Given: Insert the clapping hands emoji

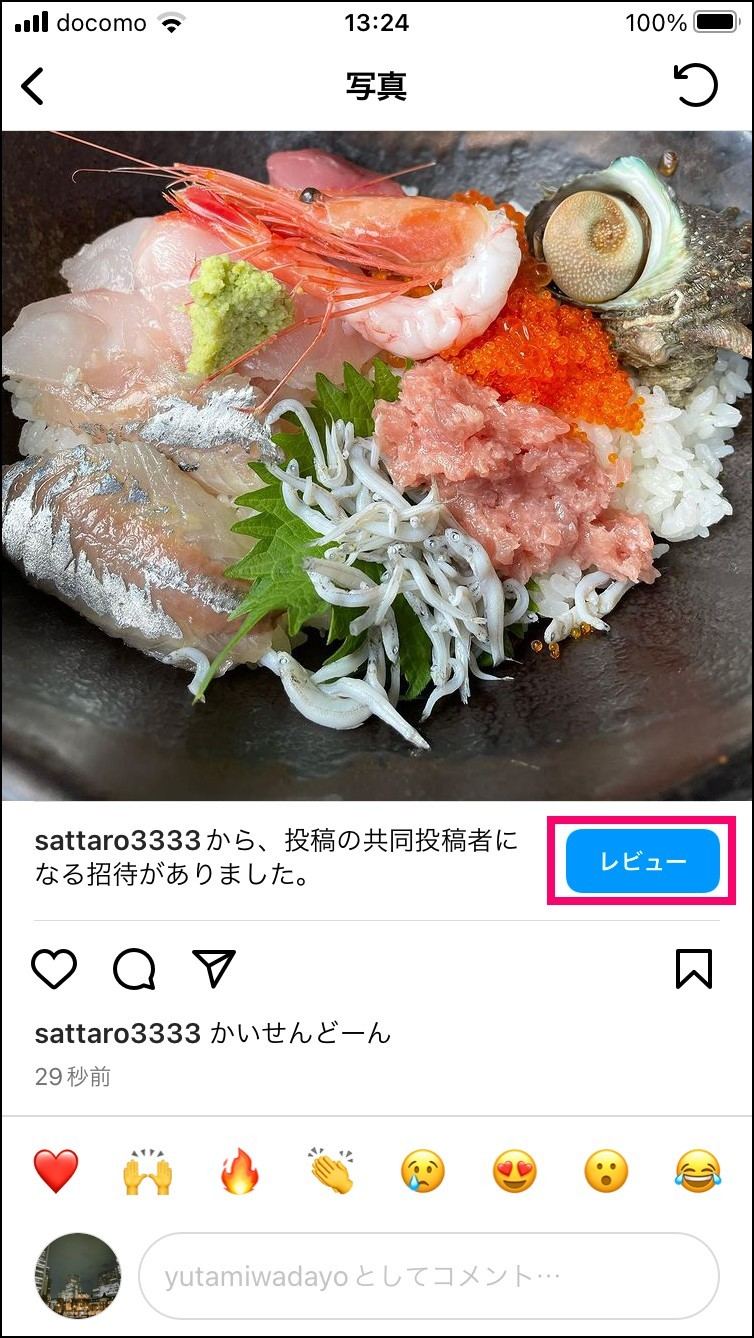Looking at the screenshot, I should (332, 1171).
